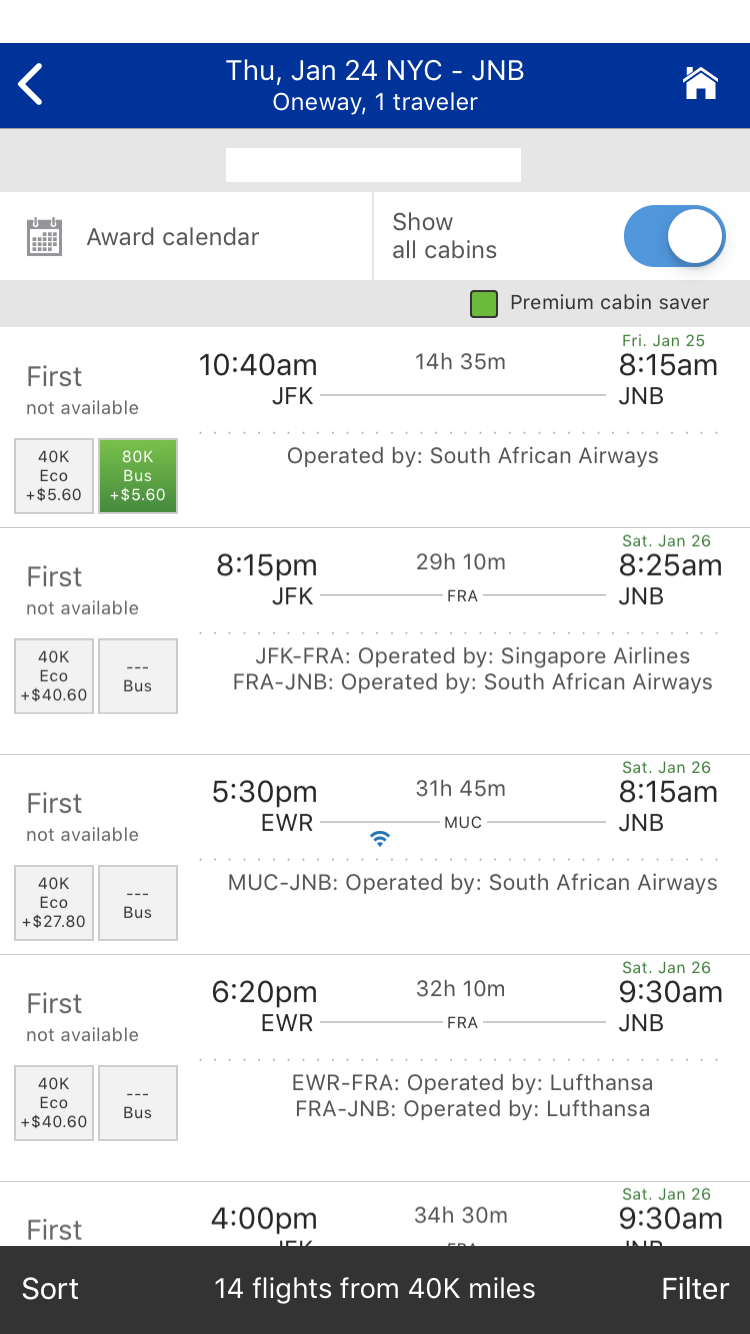This screenshot has width=750, height=1334.
Task: Open the Filter options
Action: 695,1289
